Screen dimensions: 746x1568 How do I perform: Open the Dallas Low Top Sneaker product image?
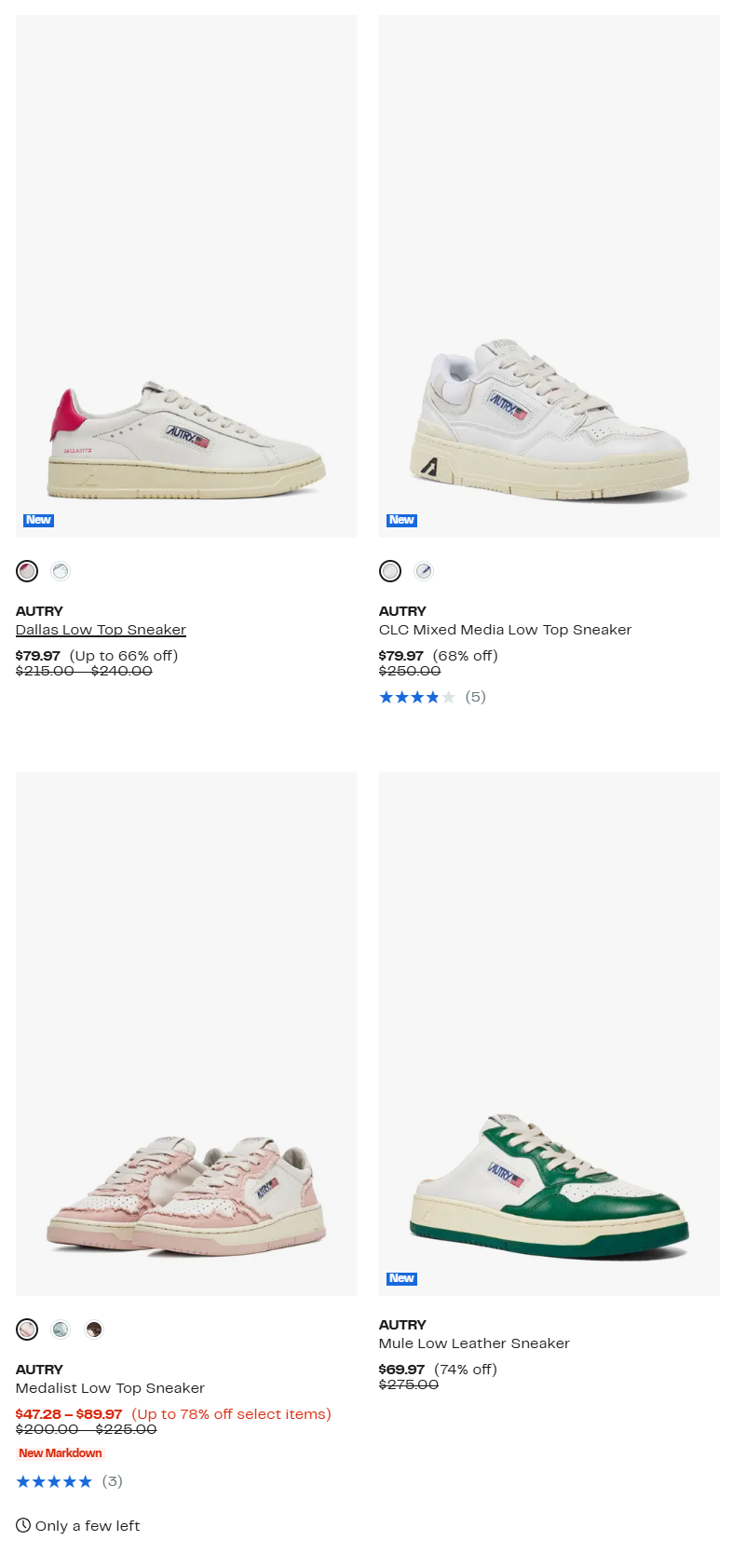click(186, 276)
